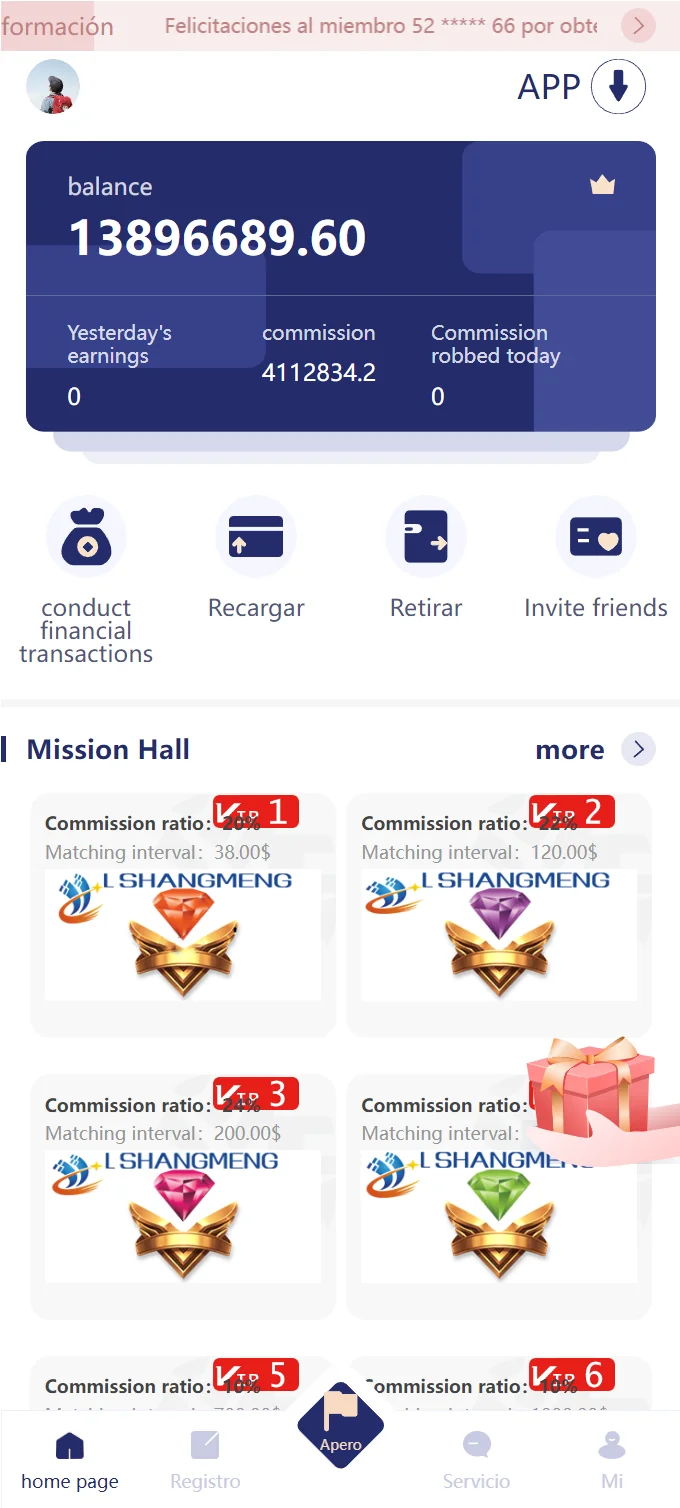Switch to the home page tab
This screenshot has width=680, height=1508.
pyautogui.click(x=70, y=1460)
